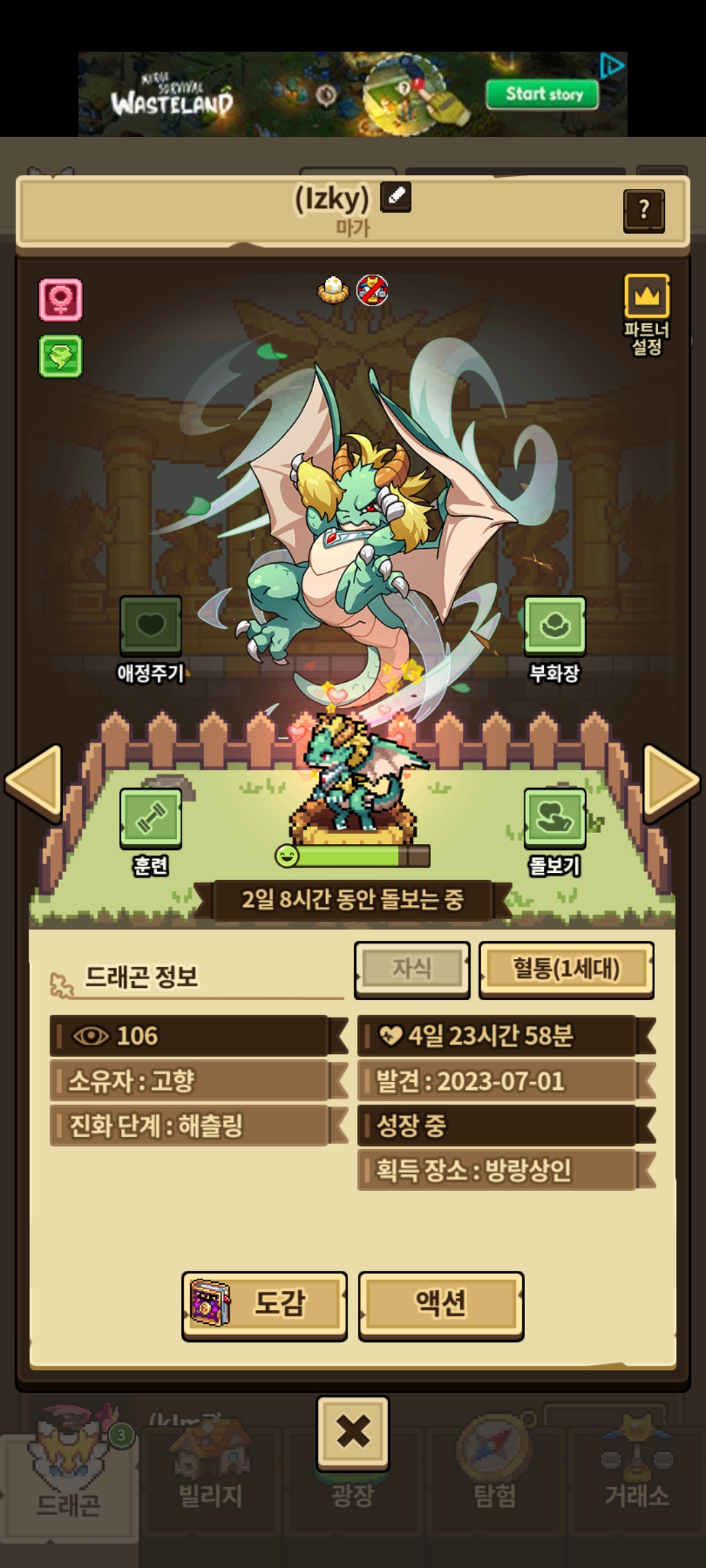Go to the next dragon
Screen dimensions: 706x1568
click(x=671, y=782)
